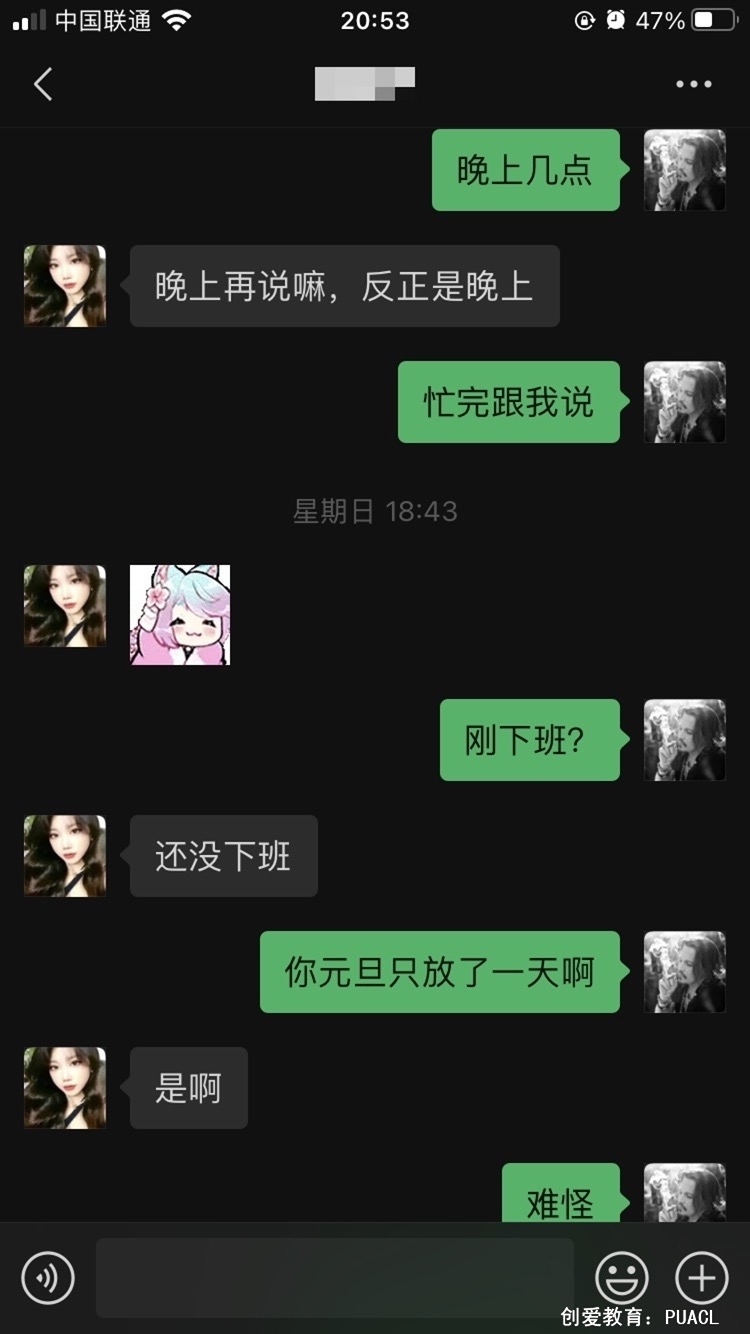Open the pink-haired cartoon sticker
Image resolution: width=750 pixels, height=1334 pixels.
click(180, 614)
